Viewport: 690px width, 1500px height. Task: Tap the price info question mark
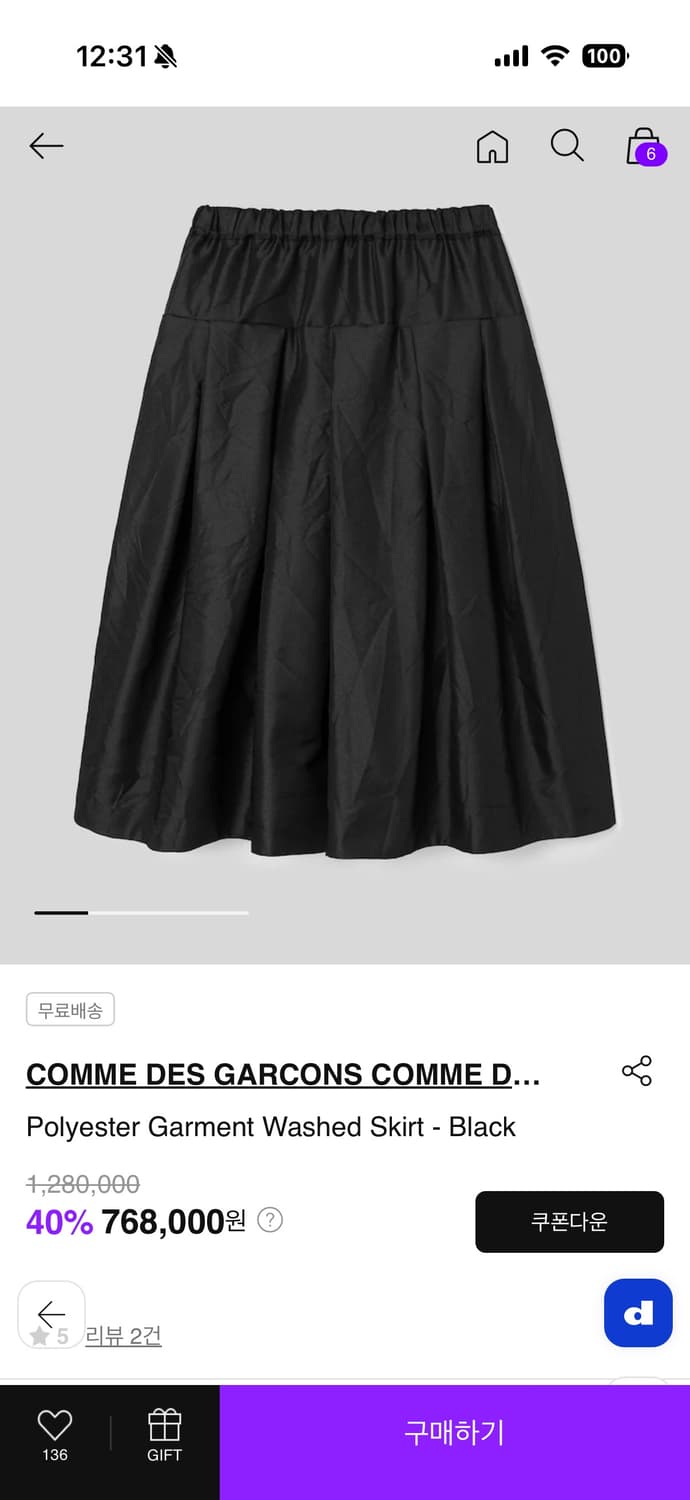(x=270, y=1220)
